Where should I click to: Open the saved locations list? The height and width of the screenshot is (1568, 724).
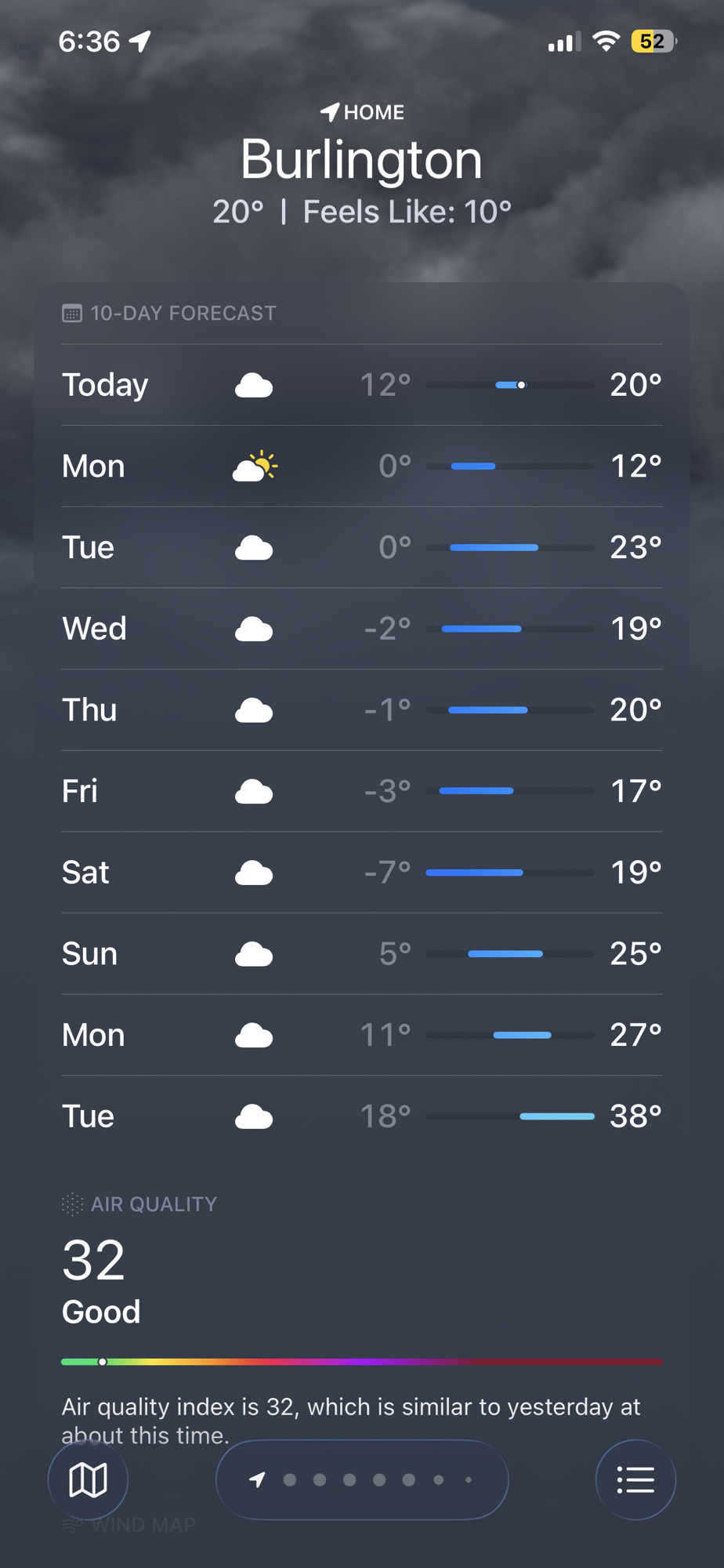click(635, 1480)
